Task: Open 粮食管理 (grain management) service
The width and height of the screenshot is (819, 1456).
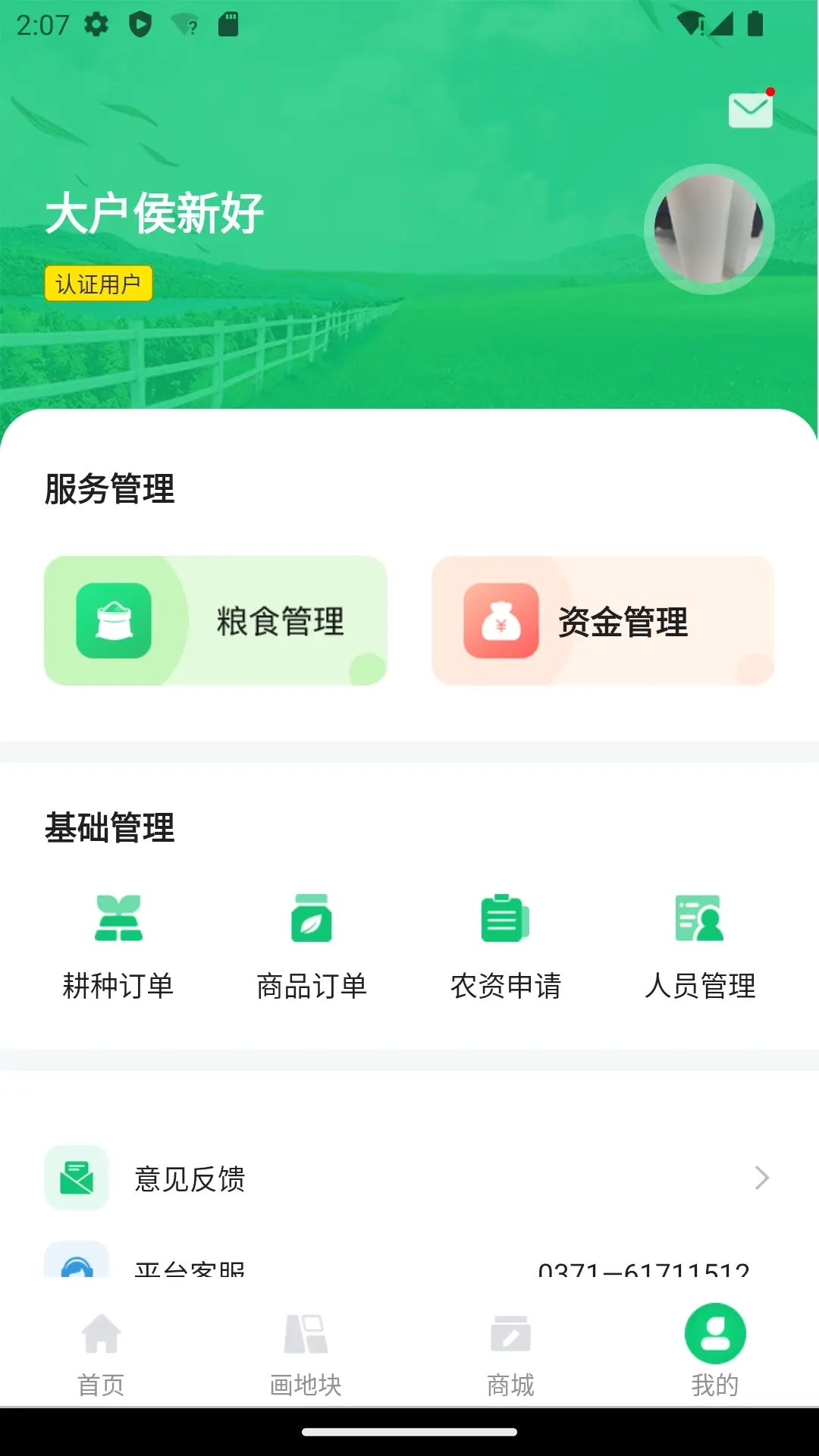Action: pos(218,620)
